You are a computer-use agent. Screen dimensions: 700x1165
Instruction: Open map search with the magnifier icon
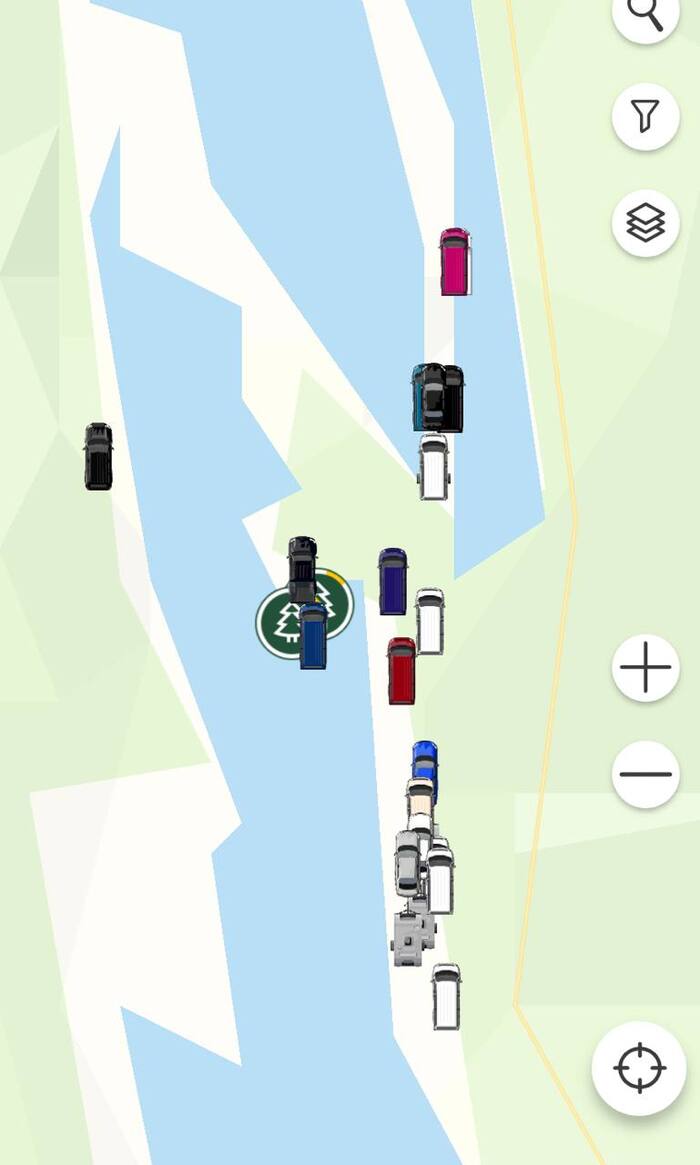coord(646,14)
